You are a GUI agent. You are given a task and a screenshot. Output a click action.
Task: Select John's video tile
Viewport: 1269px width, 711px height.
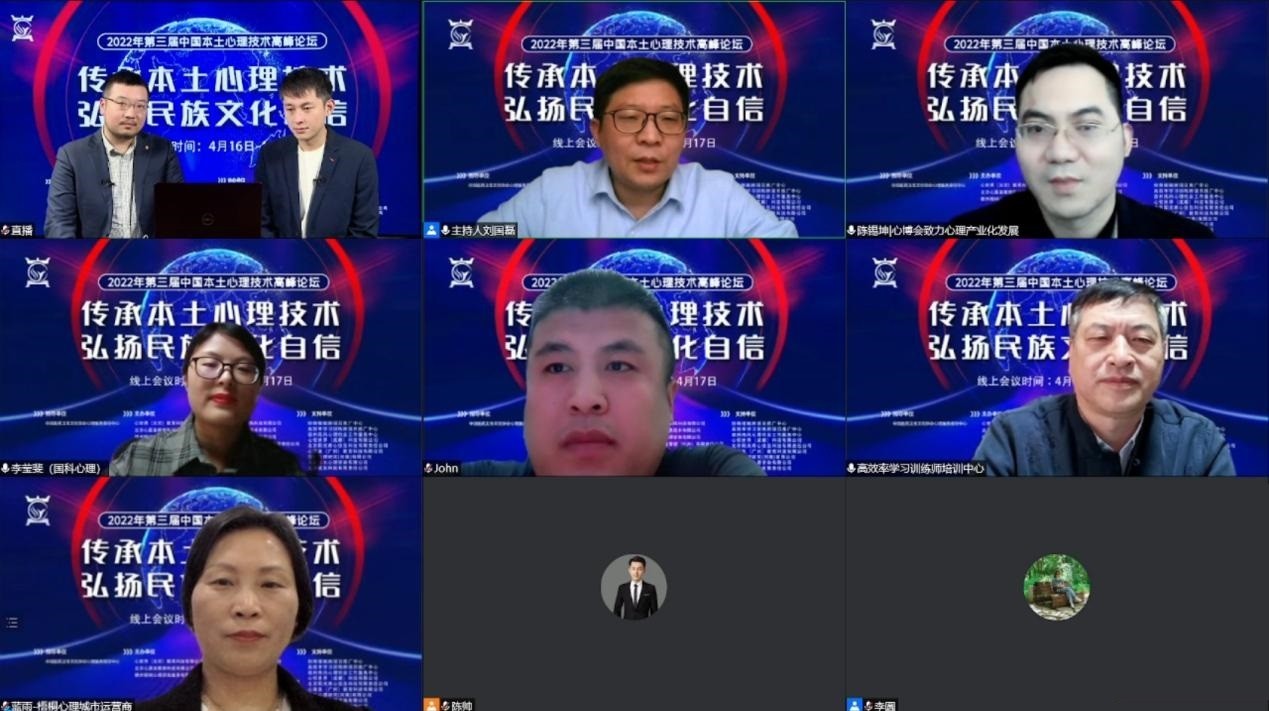tap(633, 356)
